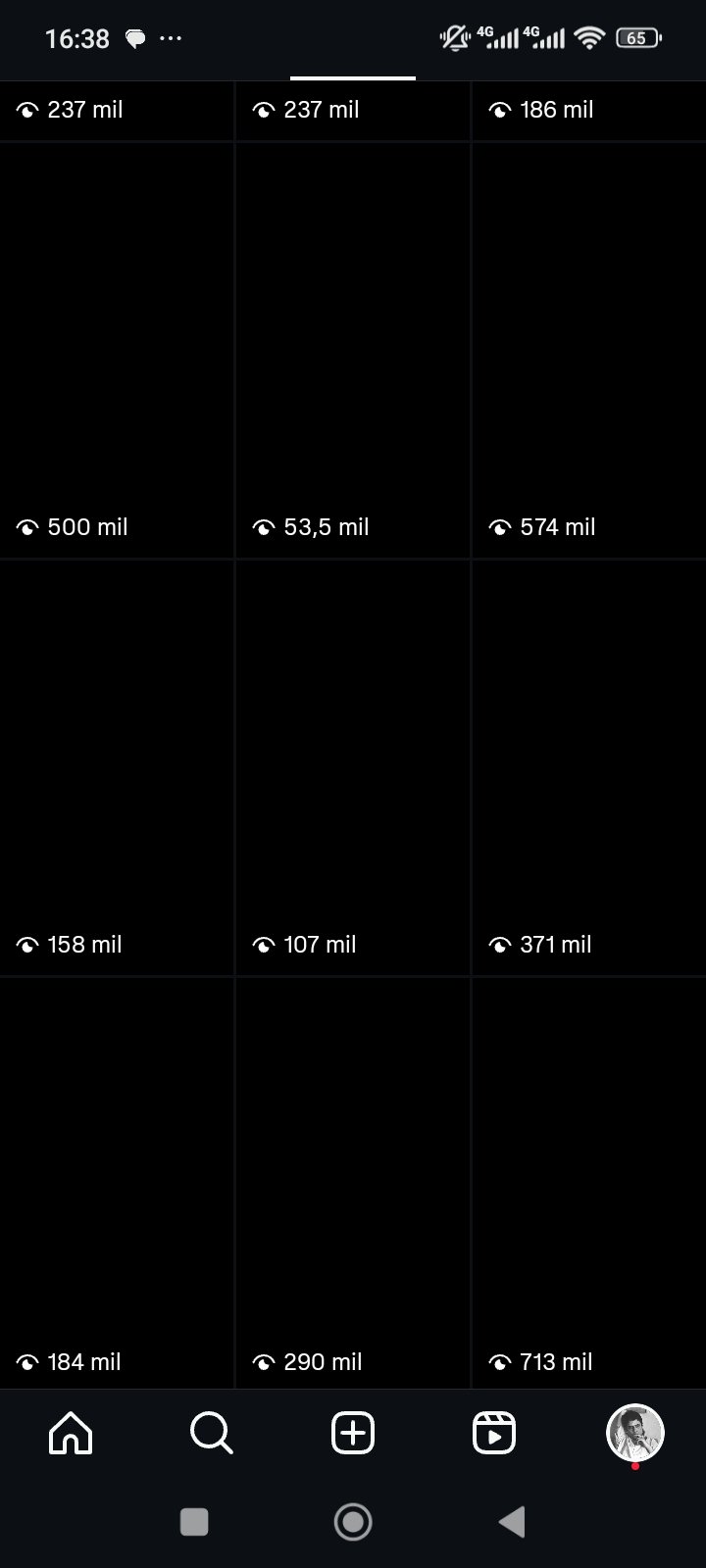Open the reel with 158 mil views
The width and height of the screenshot is (706, 1568).
pos(117,767)
